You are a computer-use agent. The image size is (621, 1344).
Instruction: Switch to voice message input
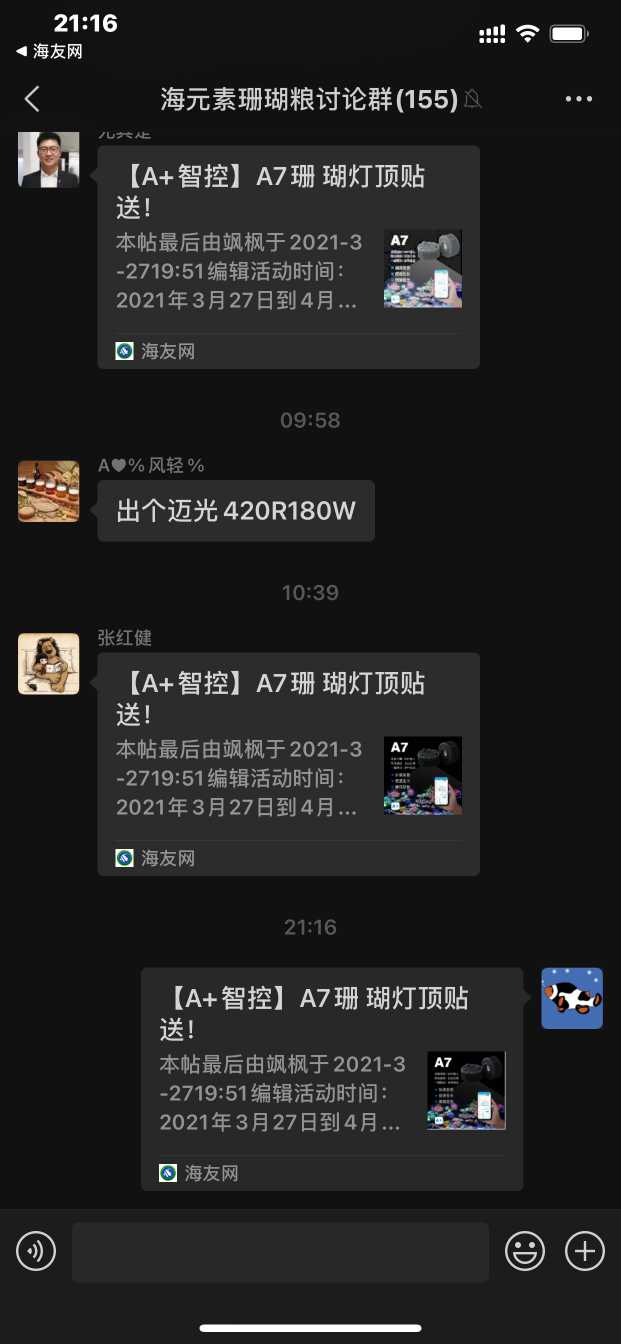36,1251
